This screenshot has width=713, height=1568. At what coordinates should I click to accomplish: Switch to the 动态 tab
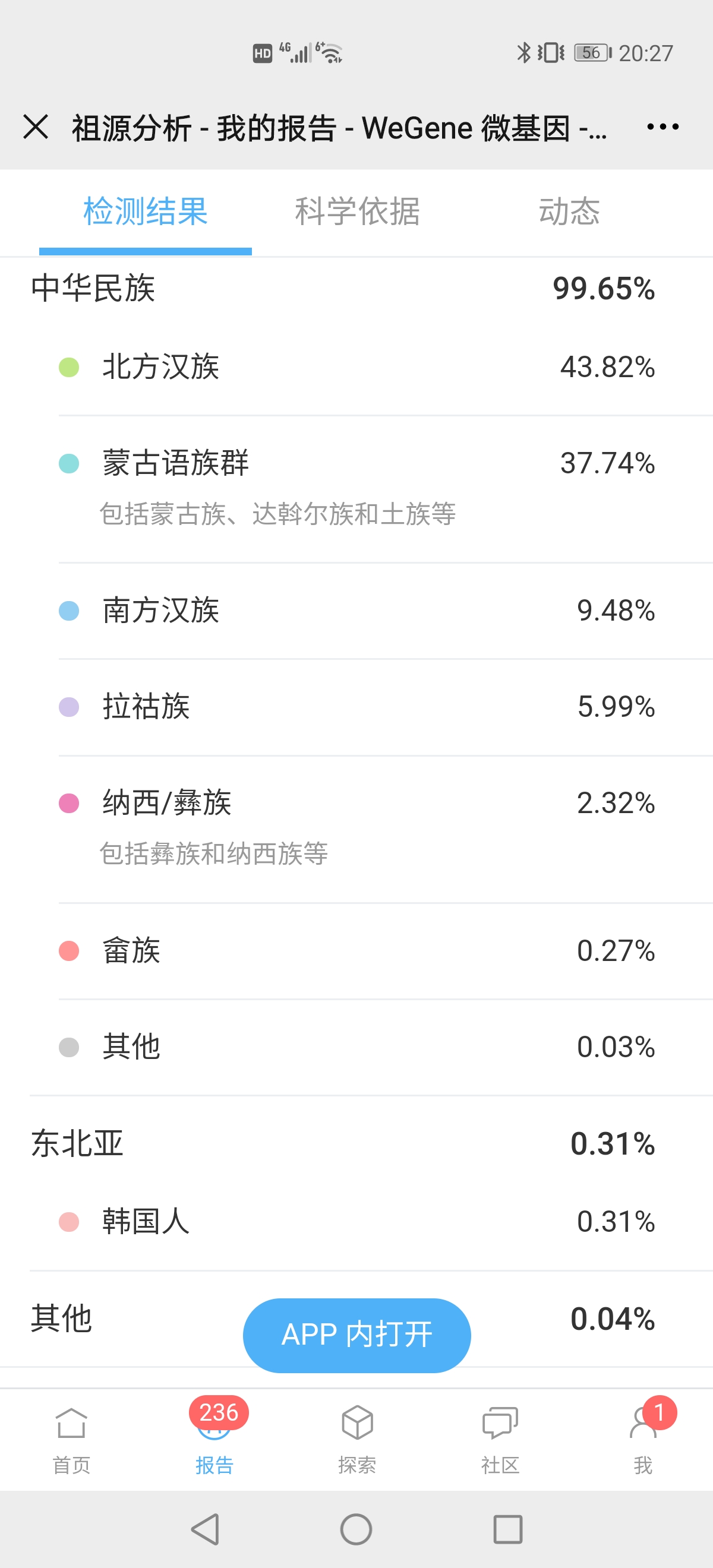(x=569, y=212)
